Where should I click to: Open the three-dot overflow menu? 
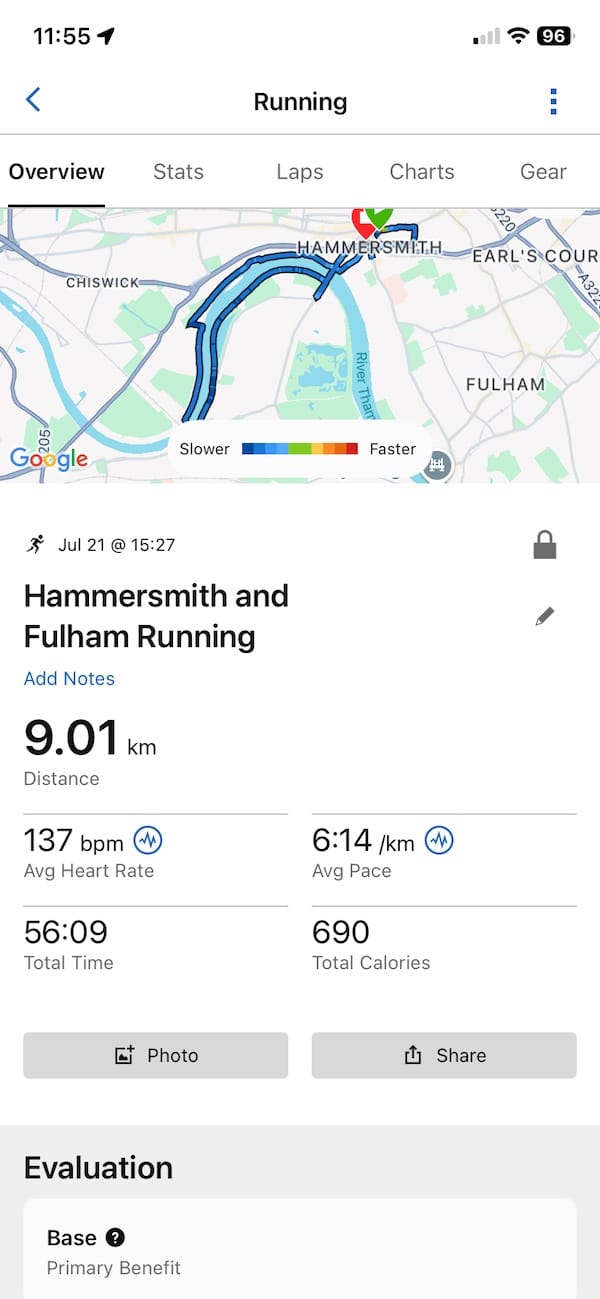click(553, 101)
